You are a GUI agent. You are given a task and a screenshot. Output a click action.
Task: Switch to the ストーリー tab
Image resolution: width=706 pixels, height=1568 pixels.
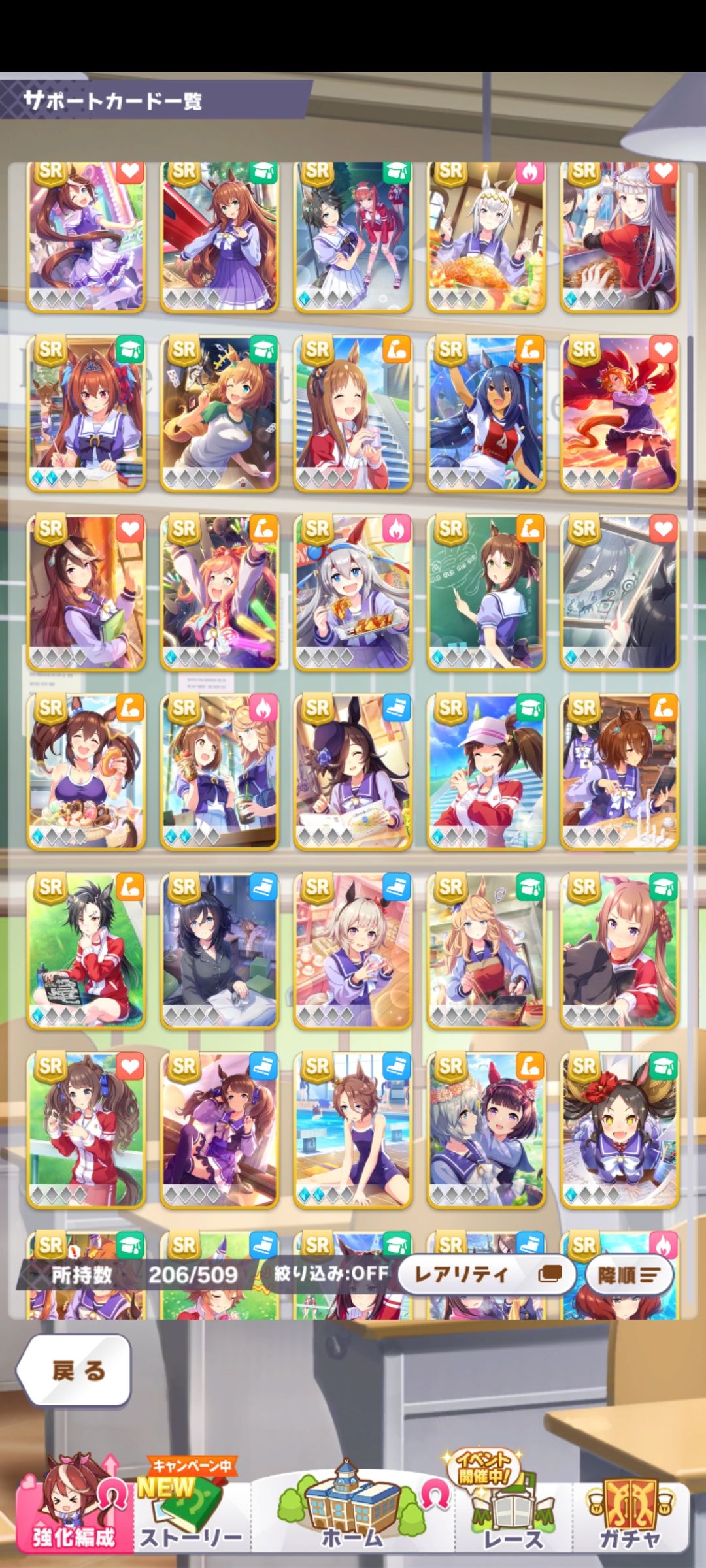coord(191,1516)
